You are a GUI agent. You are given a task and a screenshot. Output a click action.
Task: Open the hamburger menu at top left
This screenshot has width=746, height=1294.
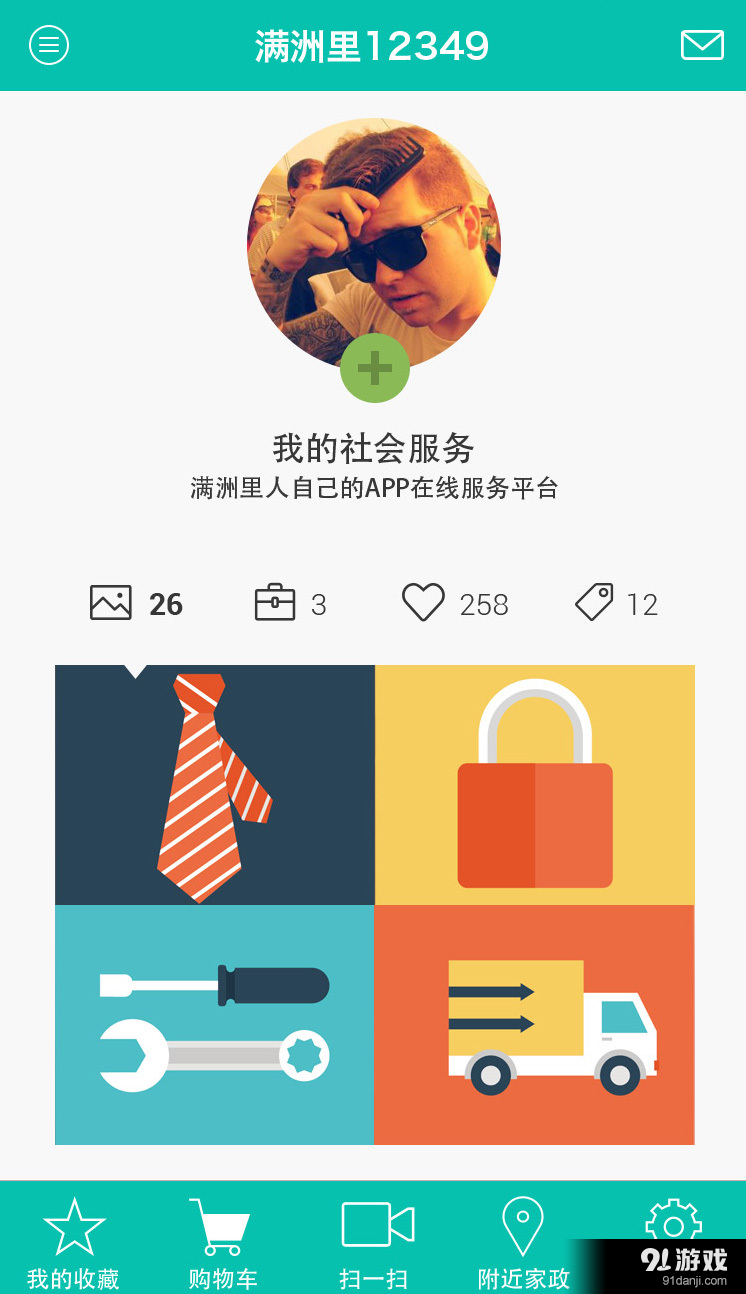pyautogui.click(x=49, y=45)
